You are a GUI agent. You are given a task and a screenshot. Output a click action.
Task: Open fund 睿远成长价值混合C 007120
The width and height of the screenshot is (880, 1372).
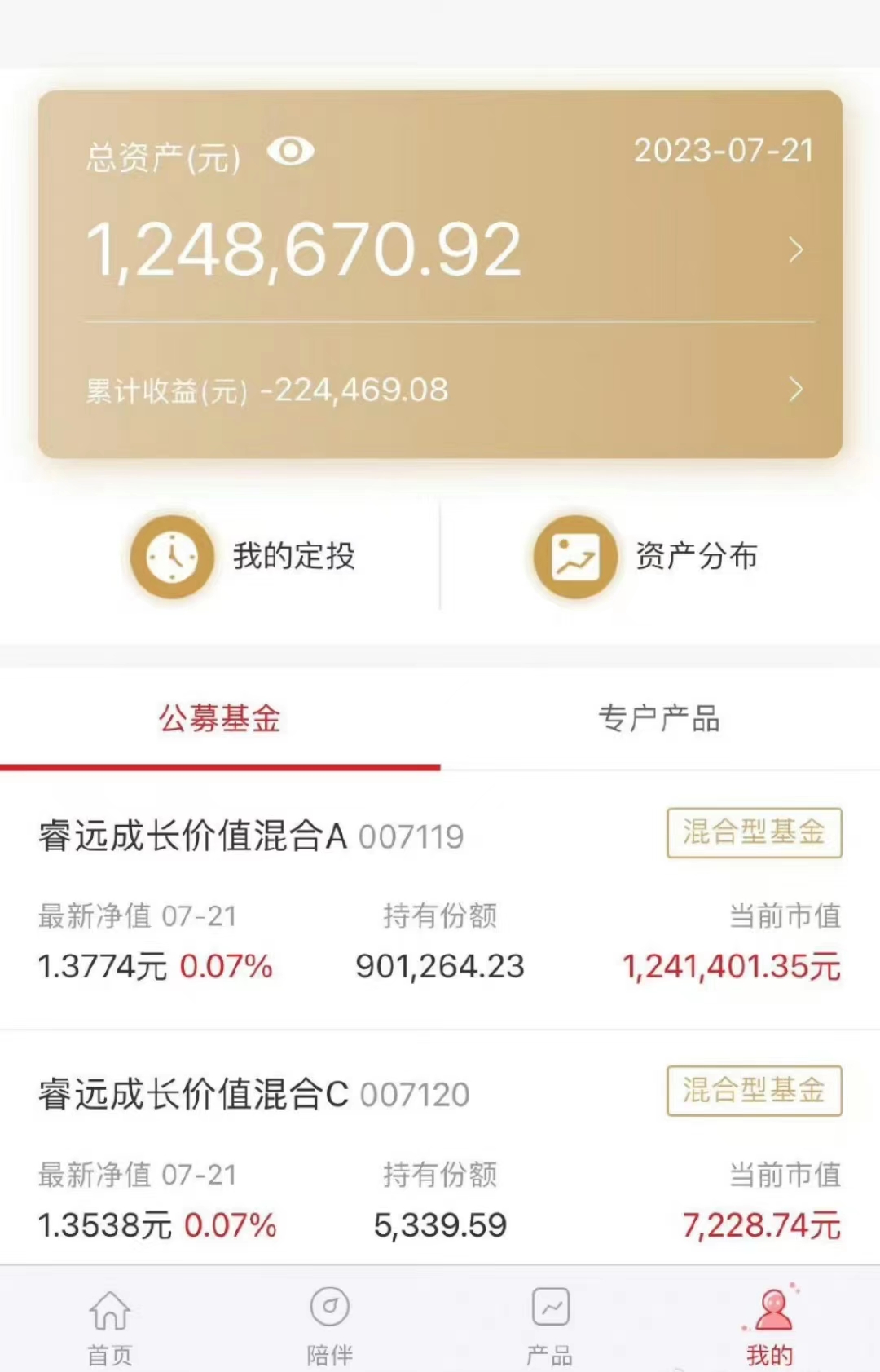point(254,1095)
